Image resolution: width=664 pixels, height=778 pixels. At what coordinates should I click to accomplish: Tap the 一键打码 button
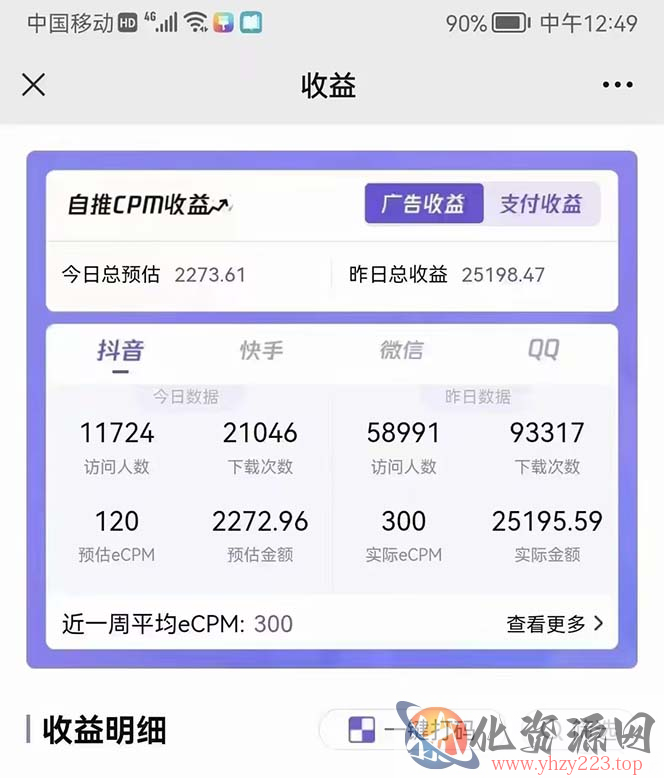click(420, 731)
